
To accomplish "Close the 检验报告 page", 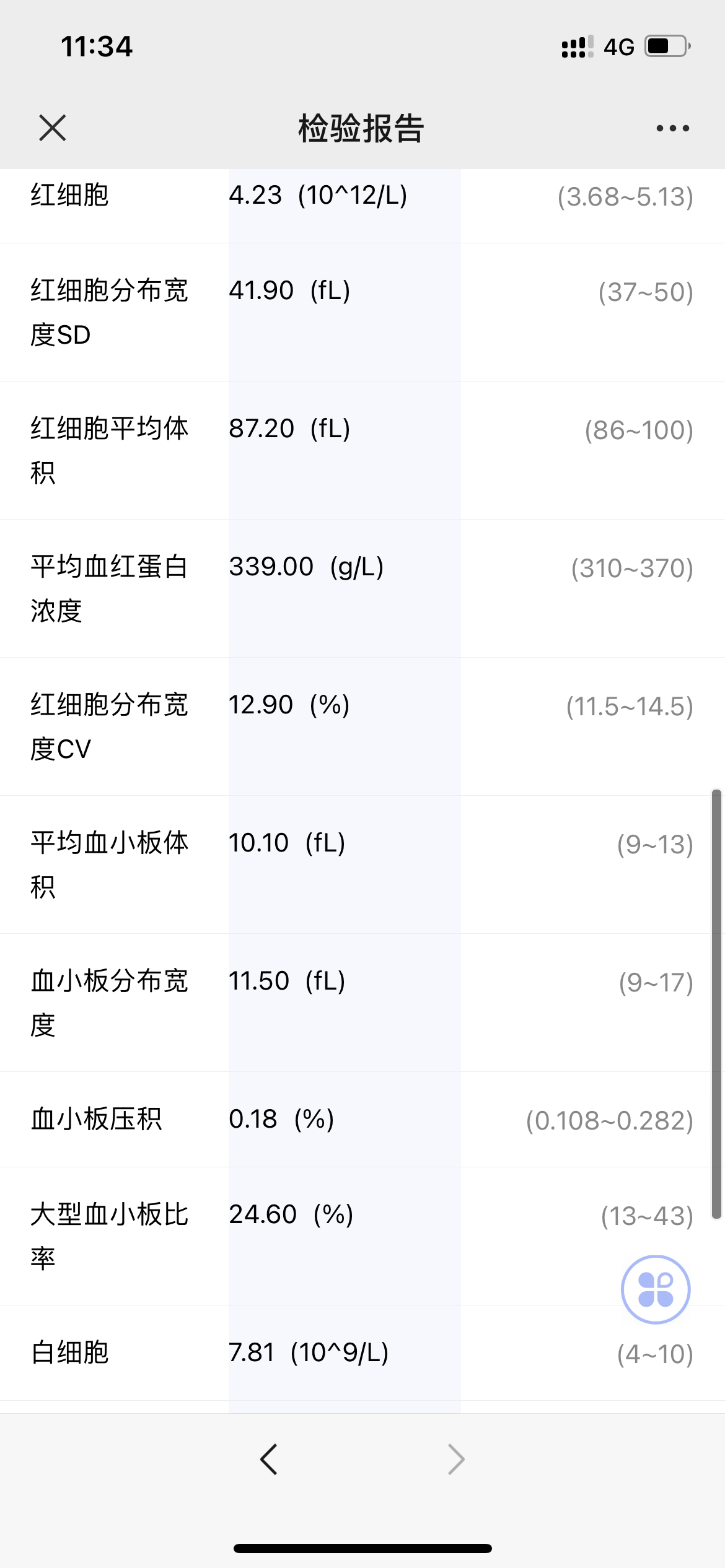I will [52, 128].
